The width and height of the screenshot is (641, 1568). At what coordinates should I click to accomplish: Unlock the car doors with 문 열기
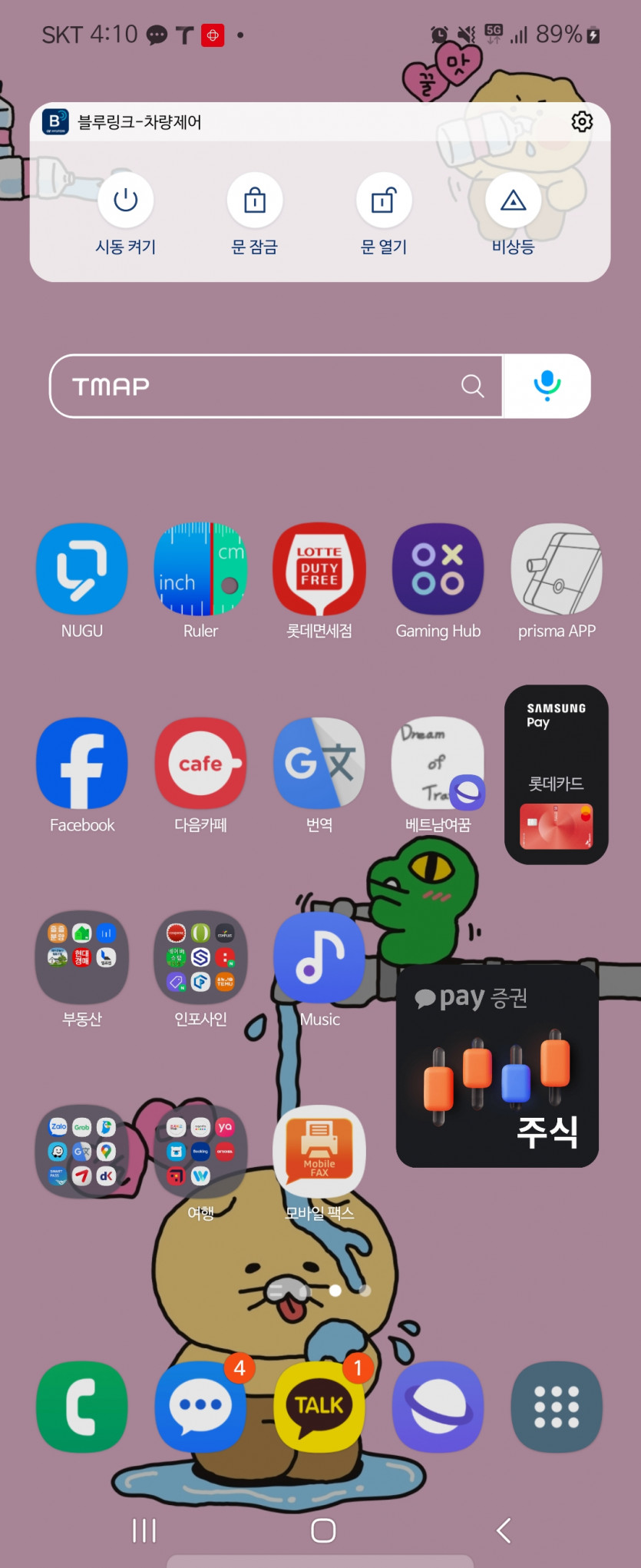pyautogui.click(x=383, y=201)
